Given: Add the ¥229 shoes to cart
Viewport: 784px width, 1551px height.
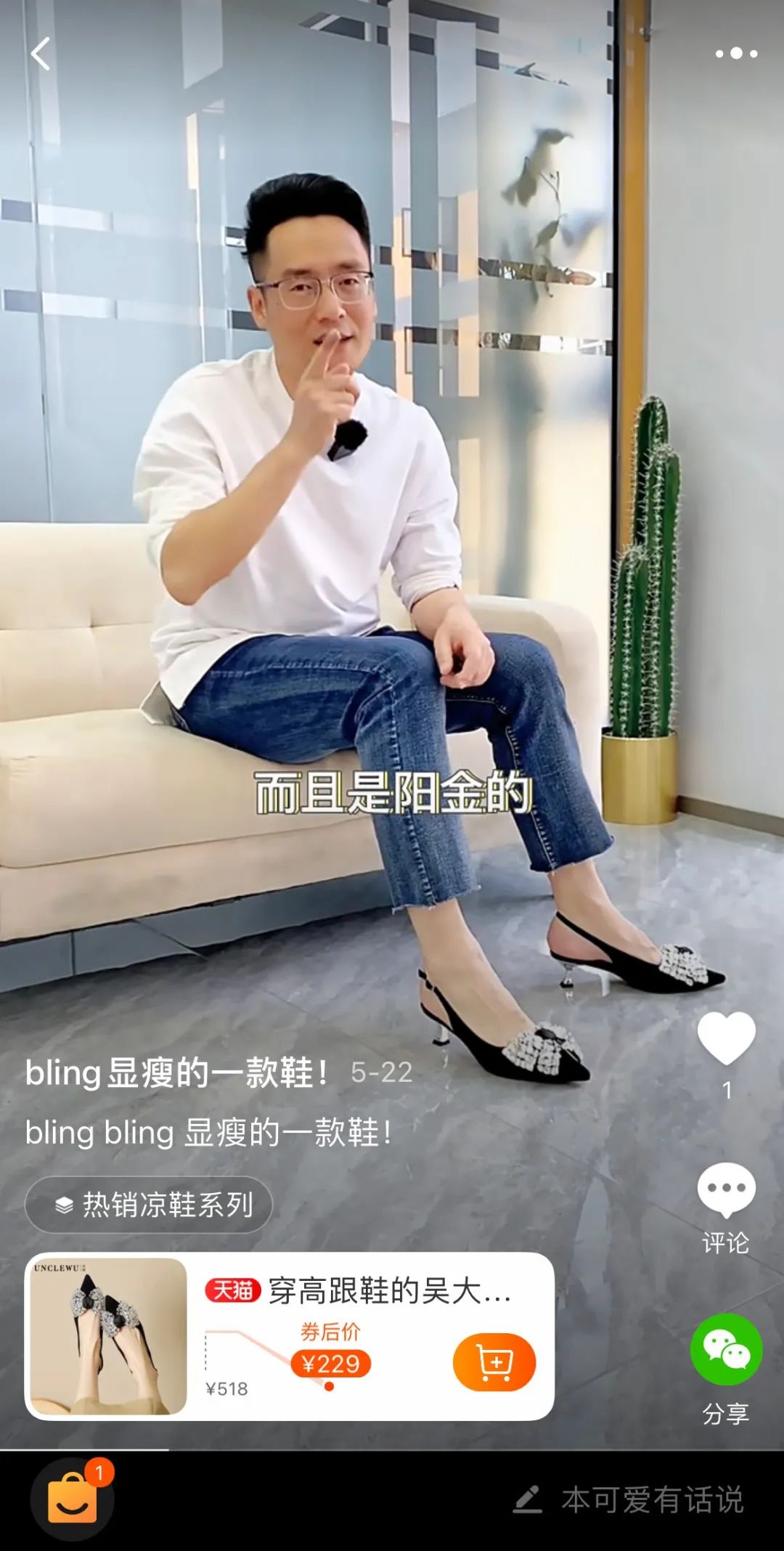Looking at the screenshot, I should pos(494,1362).
